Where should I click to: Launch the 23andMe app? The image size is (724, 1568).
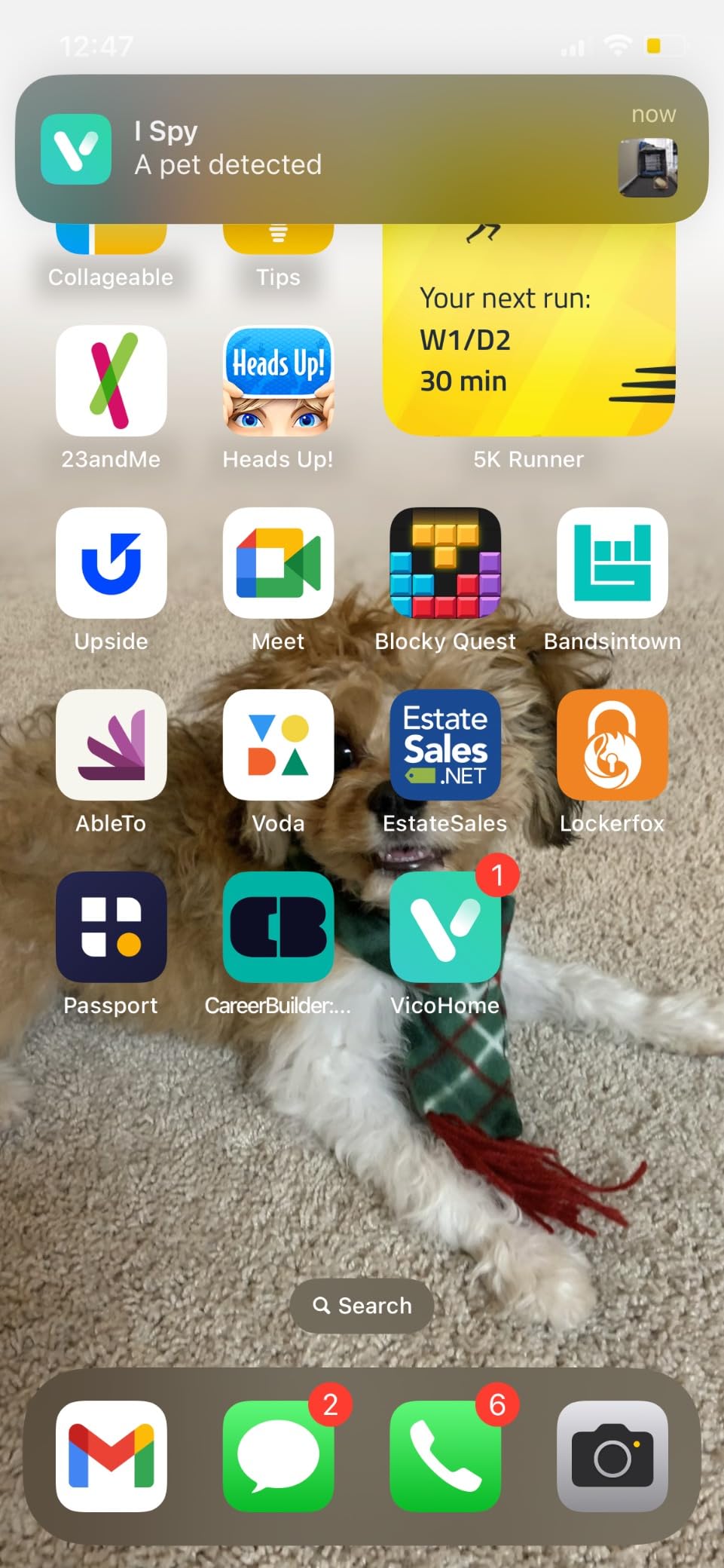pyautogui.click(x=112, y=381)
